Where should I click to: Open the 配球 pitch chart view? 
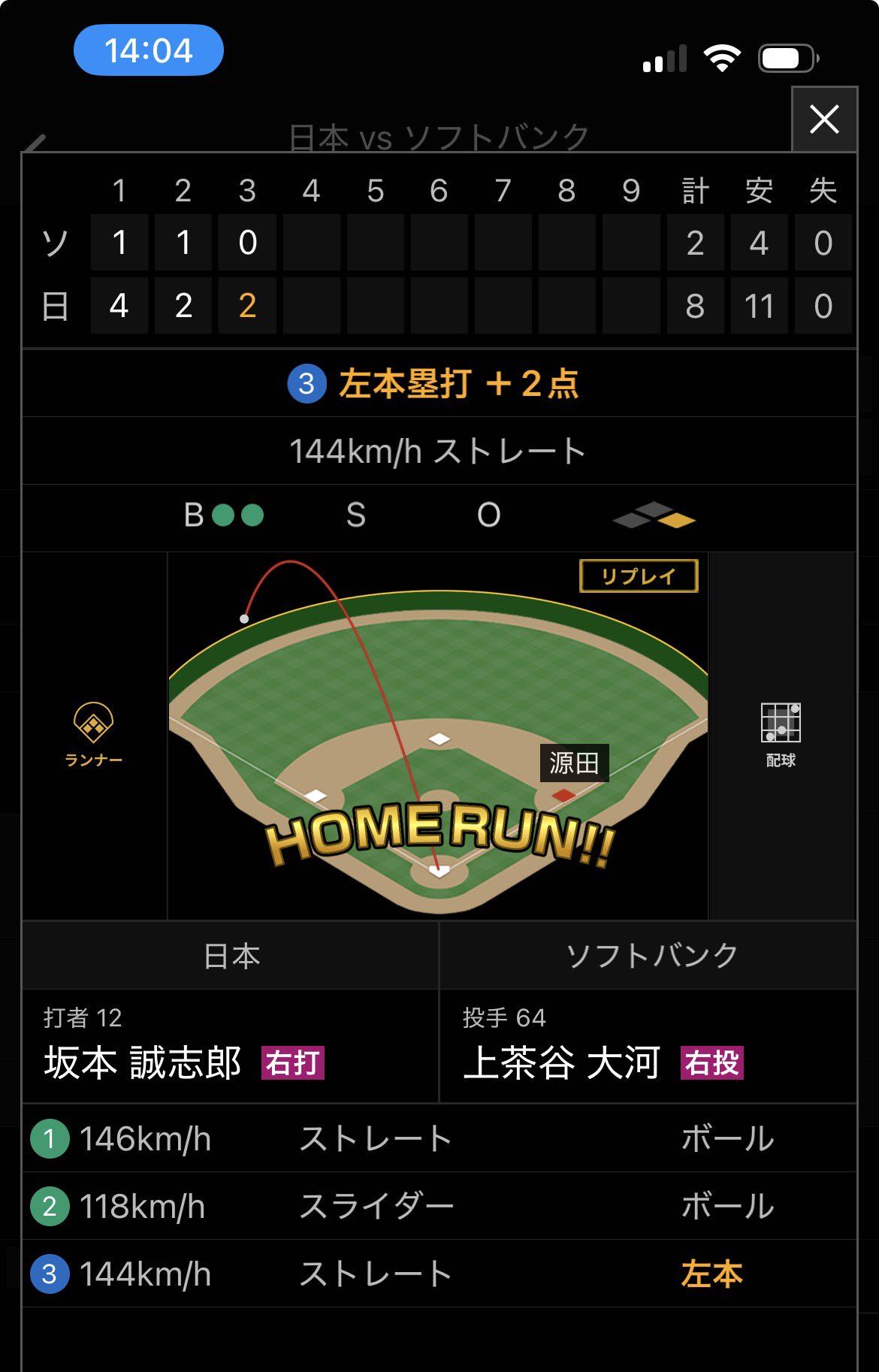[x=781, y=735]
